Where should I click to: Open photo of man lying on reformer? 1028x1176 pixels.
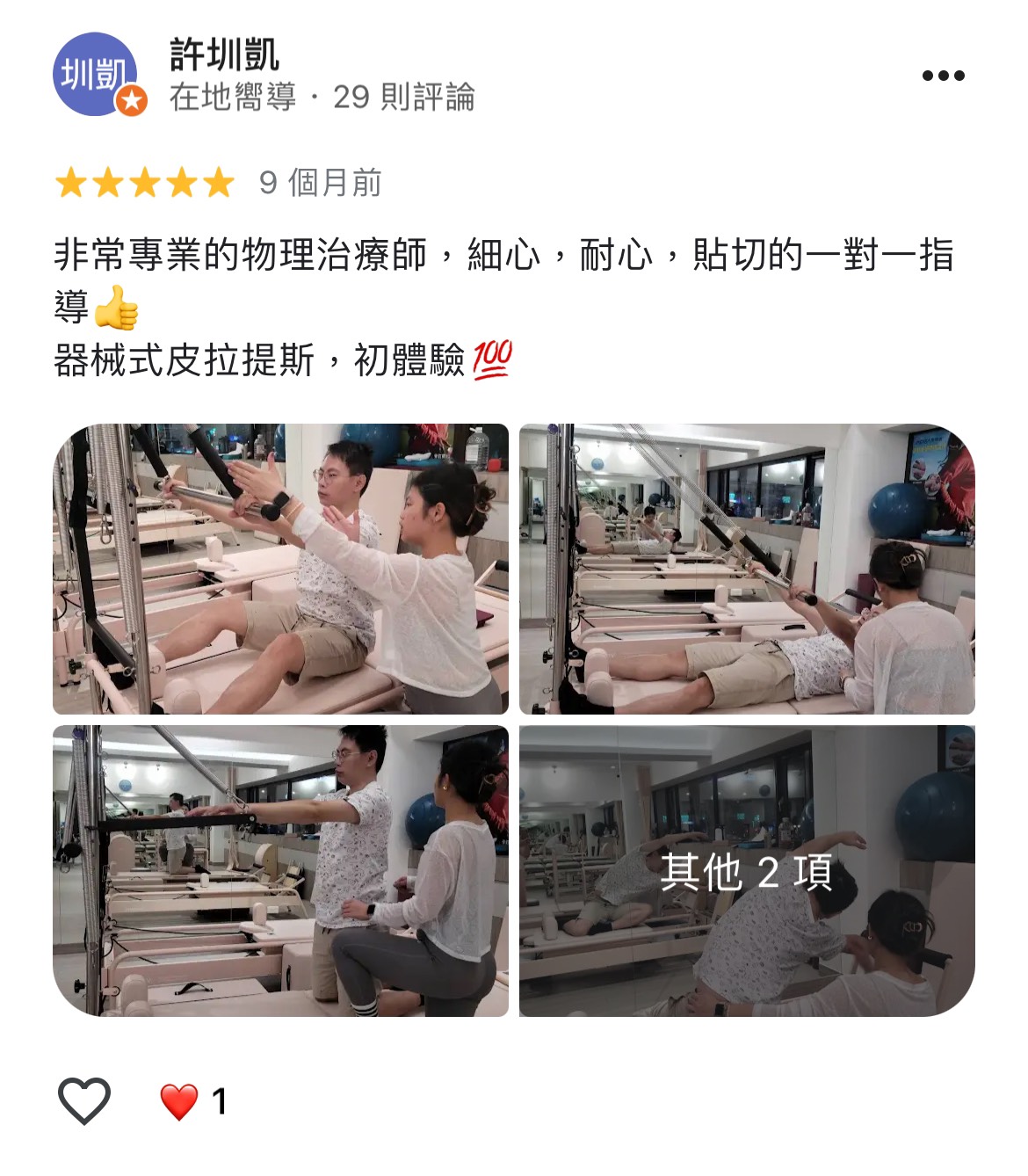tap(747, 569)
